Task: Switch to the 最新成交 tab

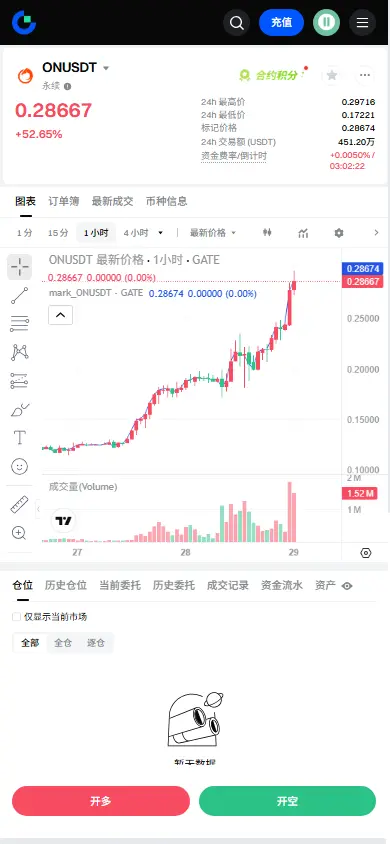Action: [x=112, y=201]
